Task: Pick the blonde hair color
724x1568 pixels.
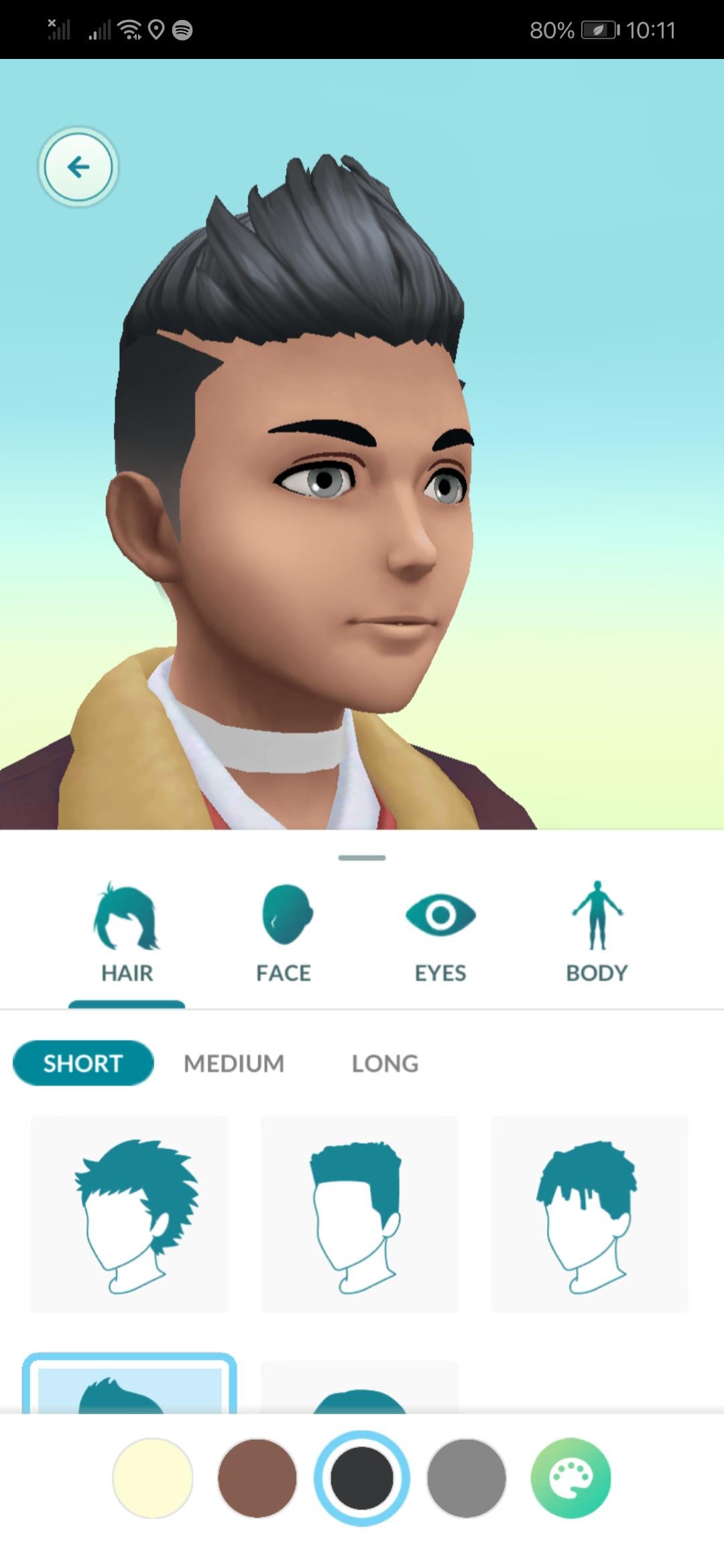Action: (x=153, y=1478)
